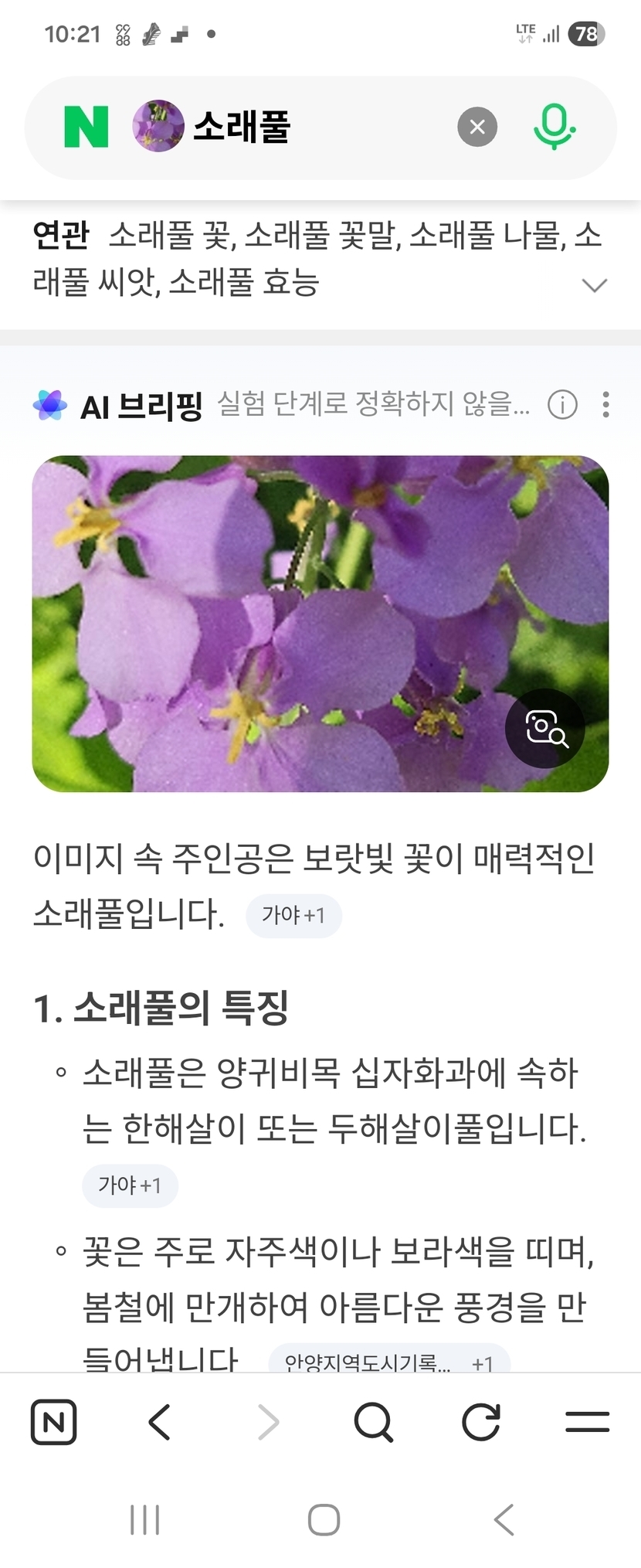Open search from the bottom toolbar

pos(374,1422)
